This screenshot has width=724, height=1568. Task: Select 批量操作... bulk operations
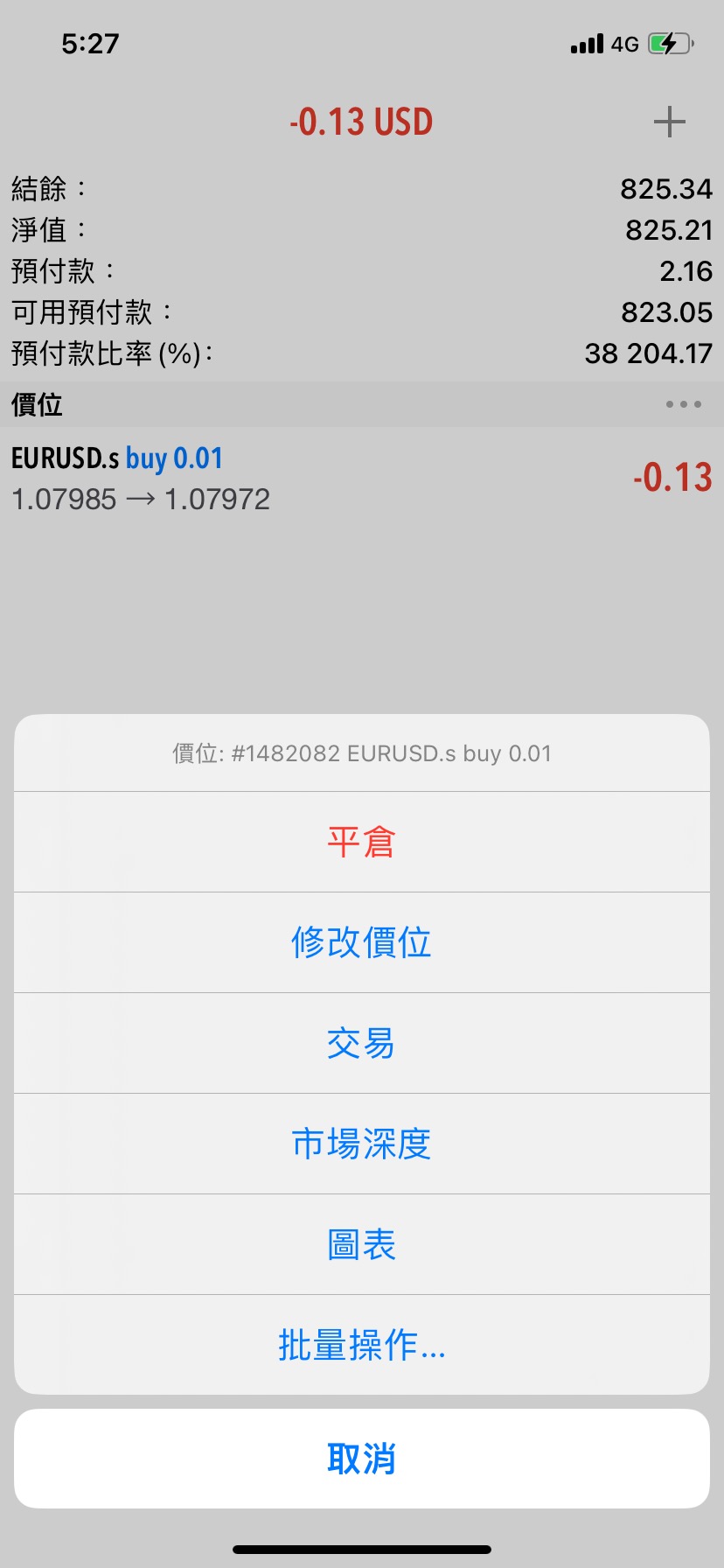361,1345
